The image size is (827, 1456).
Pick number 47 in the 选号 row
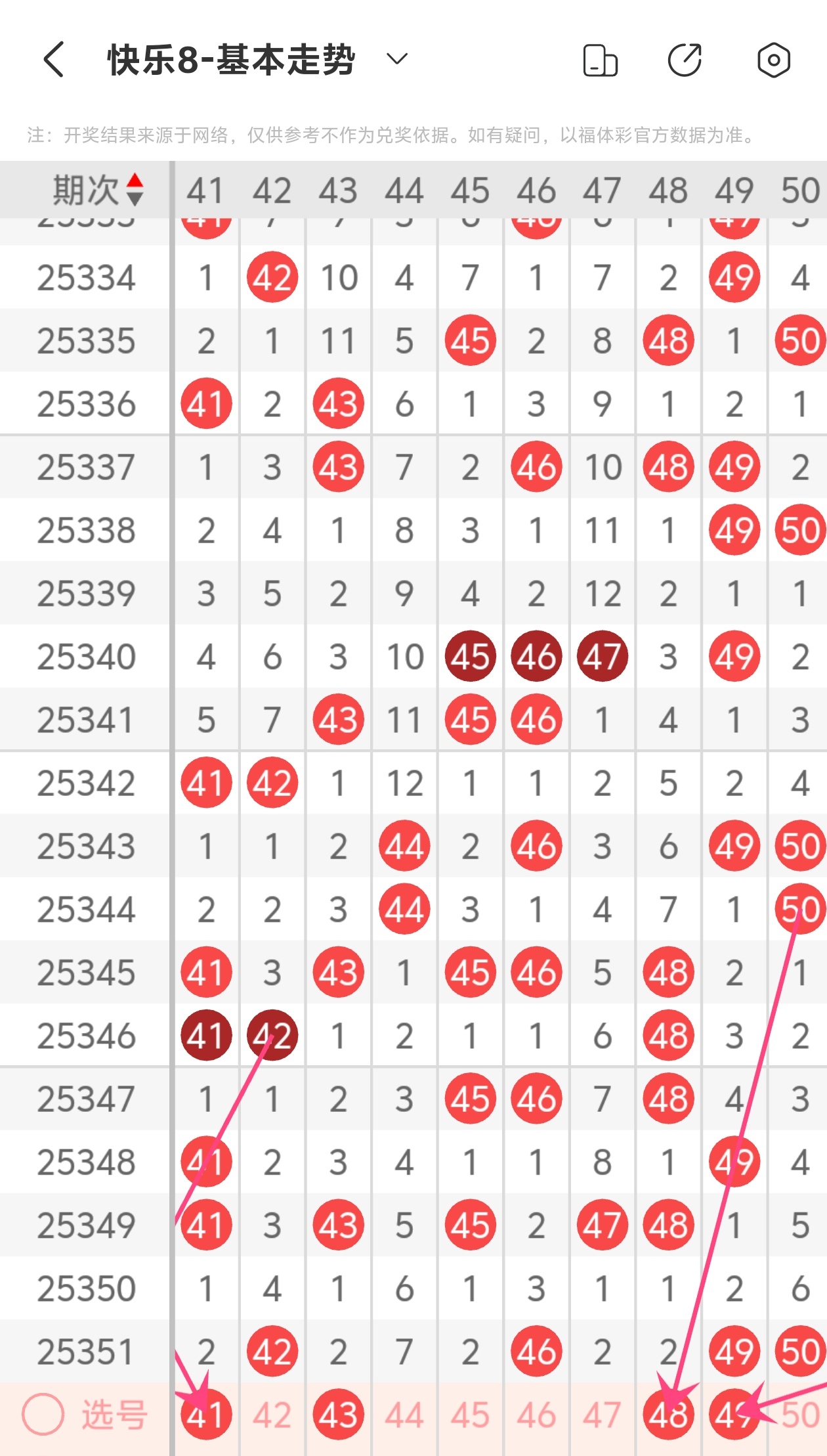coord(602,1414)
